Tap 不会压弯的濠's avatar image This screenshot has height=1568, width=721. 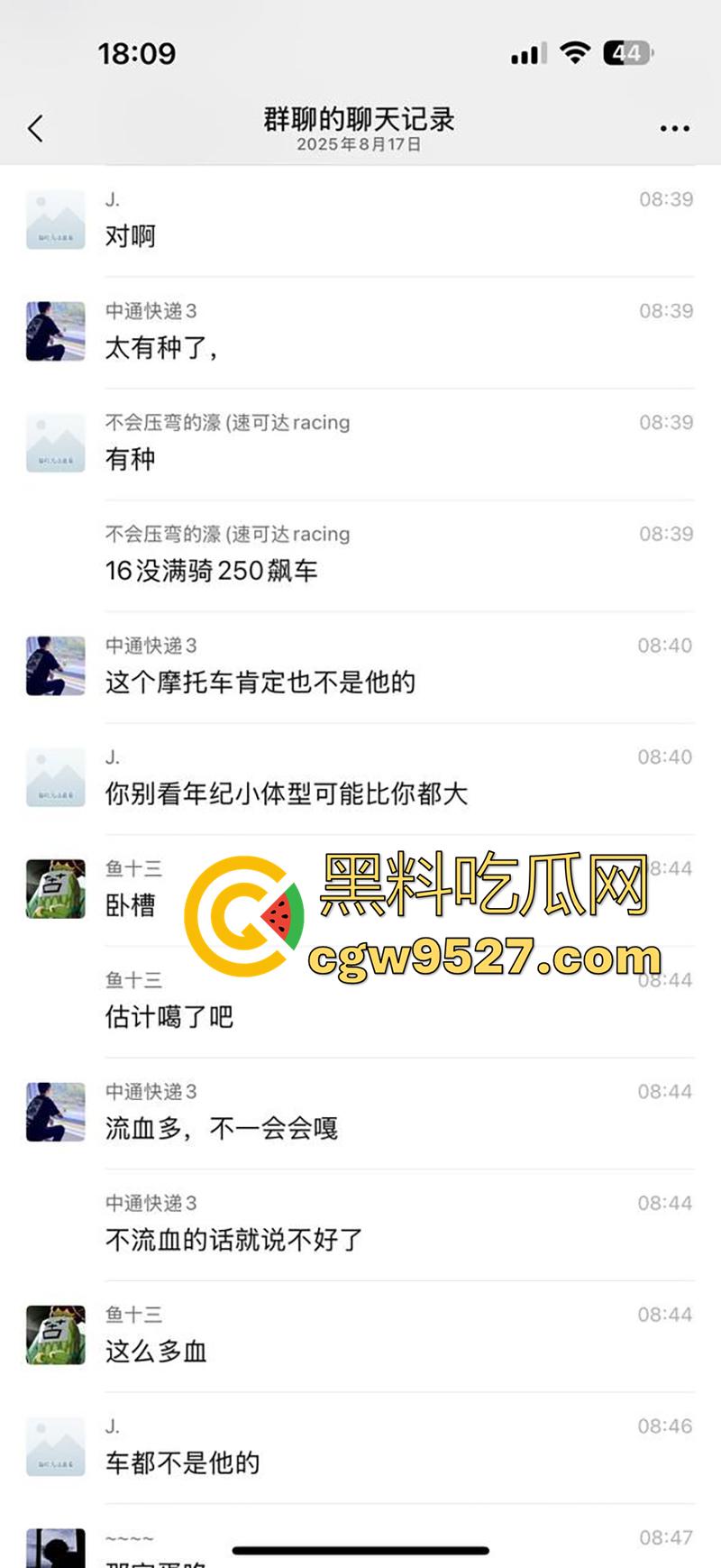coord(56,442)
